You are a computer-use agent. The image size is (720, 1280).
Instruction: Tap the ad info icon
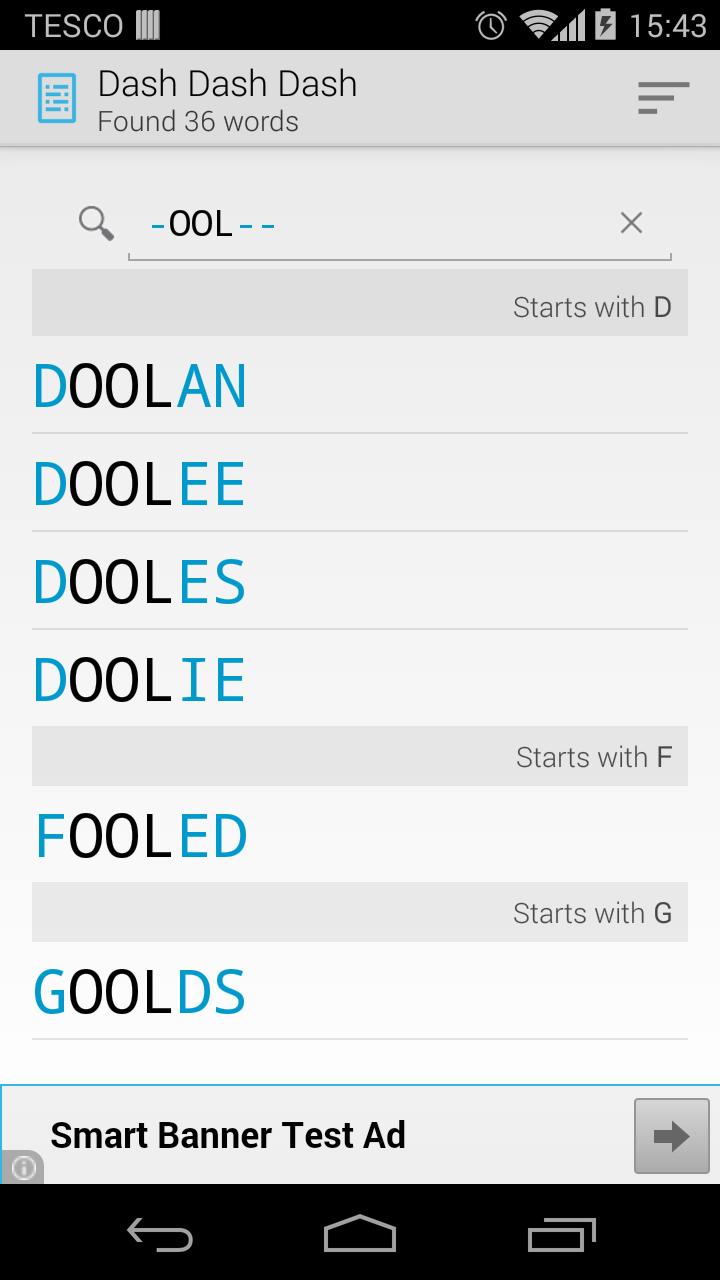pyautogui.click(x=23, y=1167)
